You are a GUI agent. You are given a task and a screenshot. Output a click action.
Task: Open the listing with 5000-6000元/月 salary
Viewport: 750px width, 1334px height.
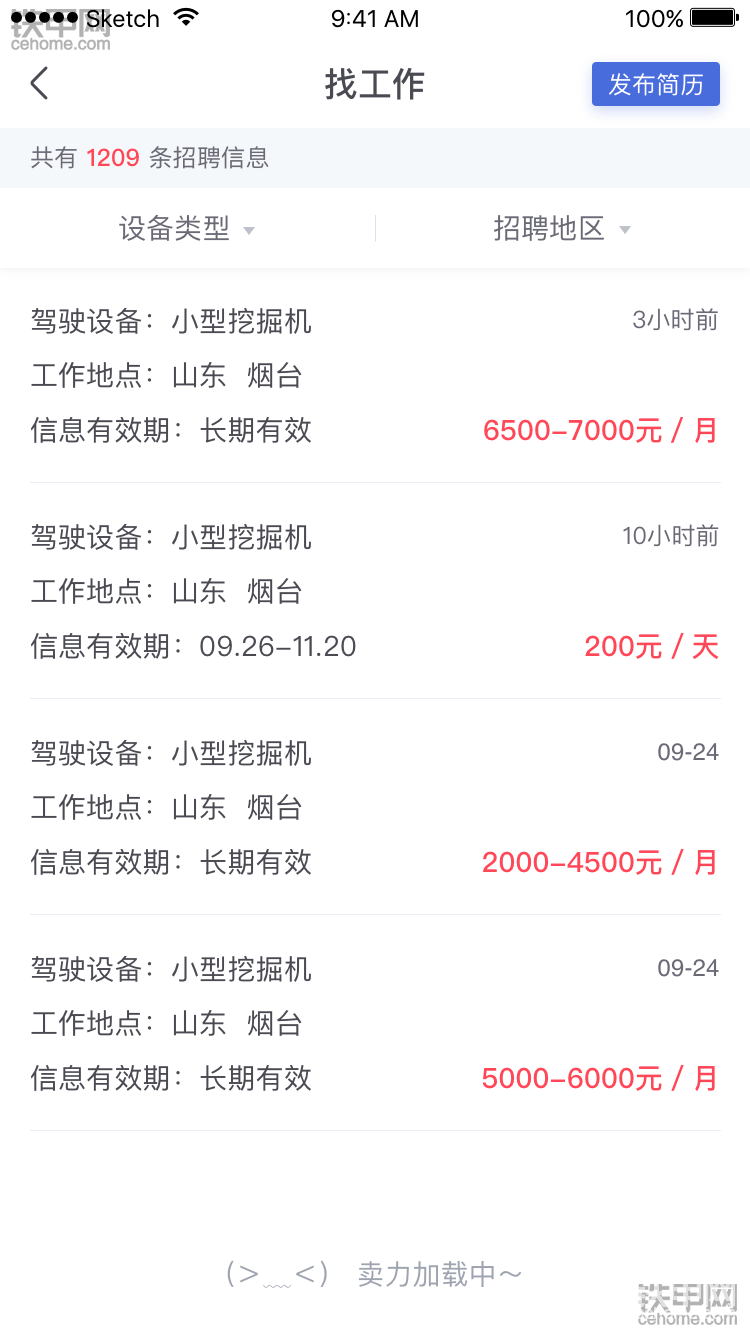(x=375, y=1024)
